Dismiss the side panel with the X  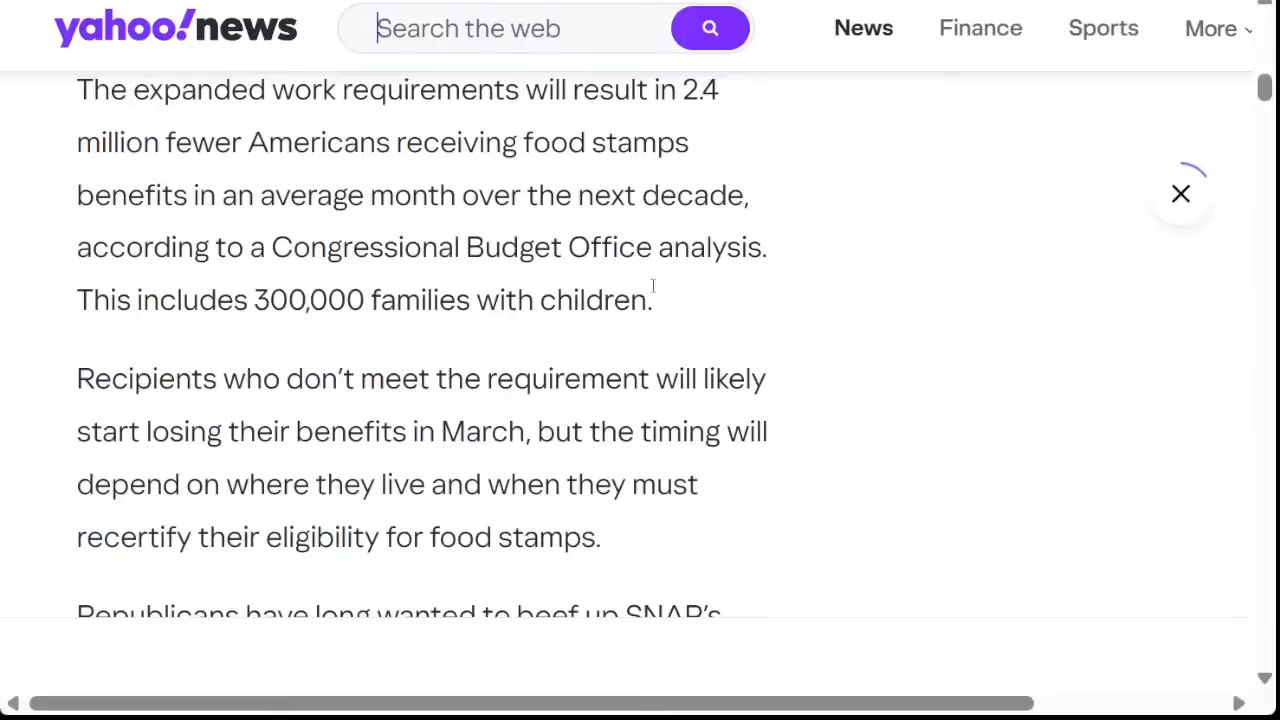pyautogui.click(x=1181, y=194)
